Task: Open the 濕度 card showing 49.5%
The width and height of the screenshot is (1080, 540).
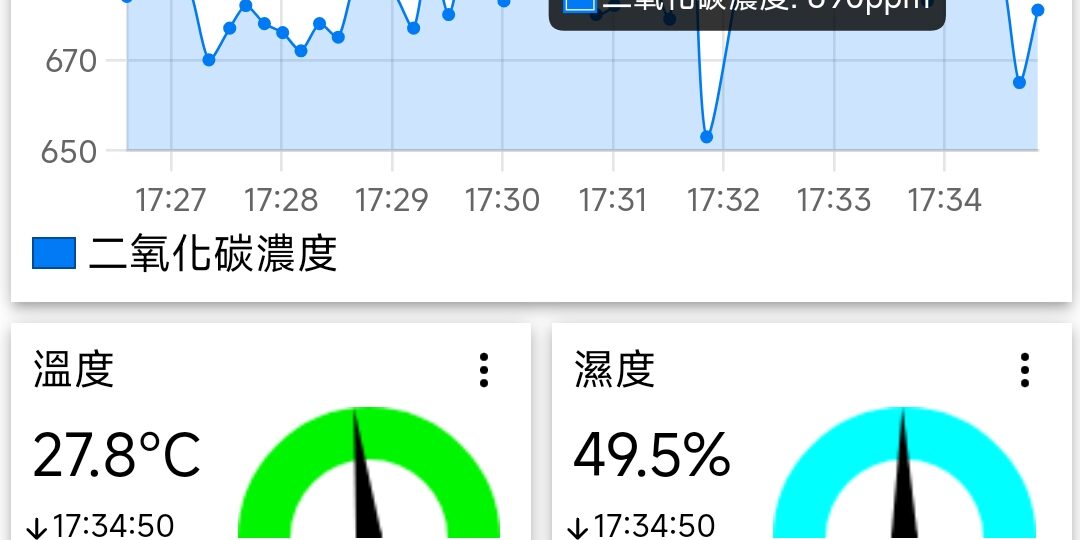Action: pyautogui.click(x=651, y=454)
